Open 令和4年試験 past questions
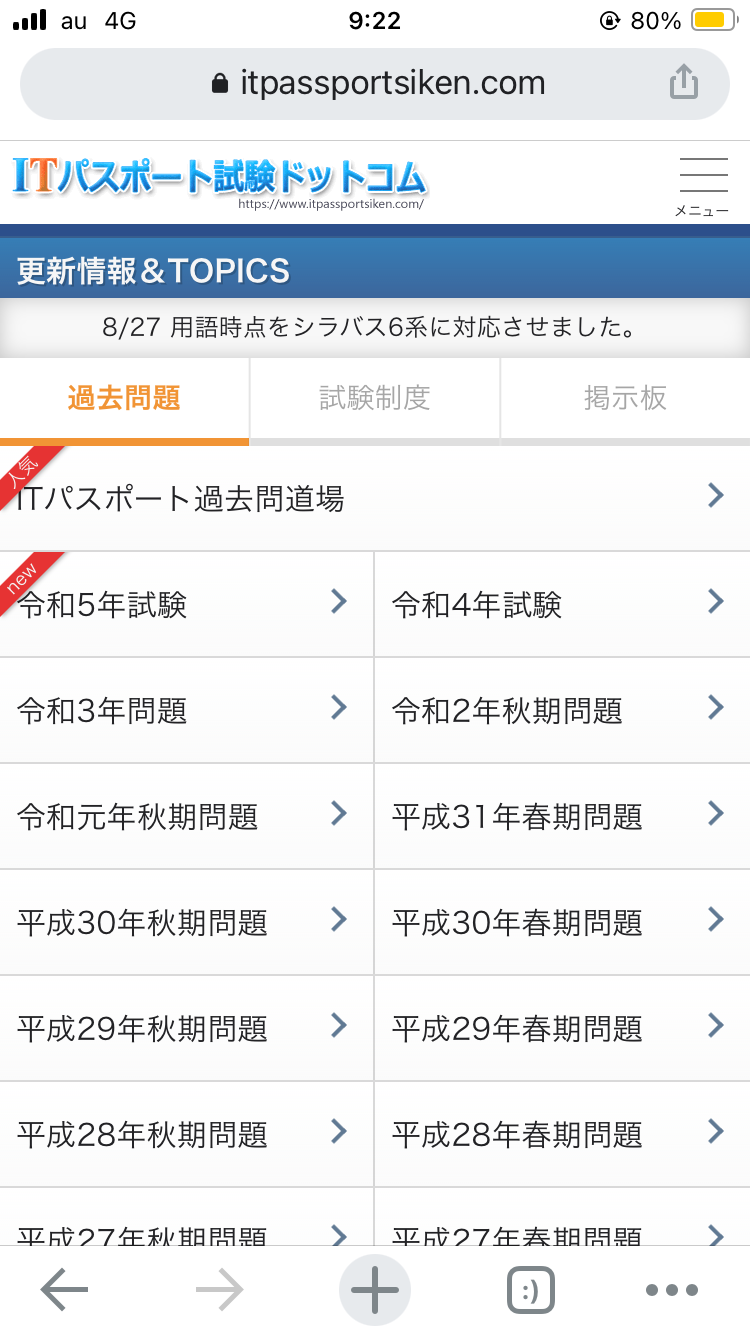Viewport: 750px width, 1334px height. 562,604
